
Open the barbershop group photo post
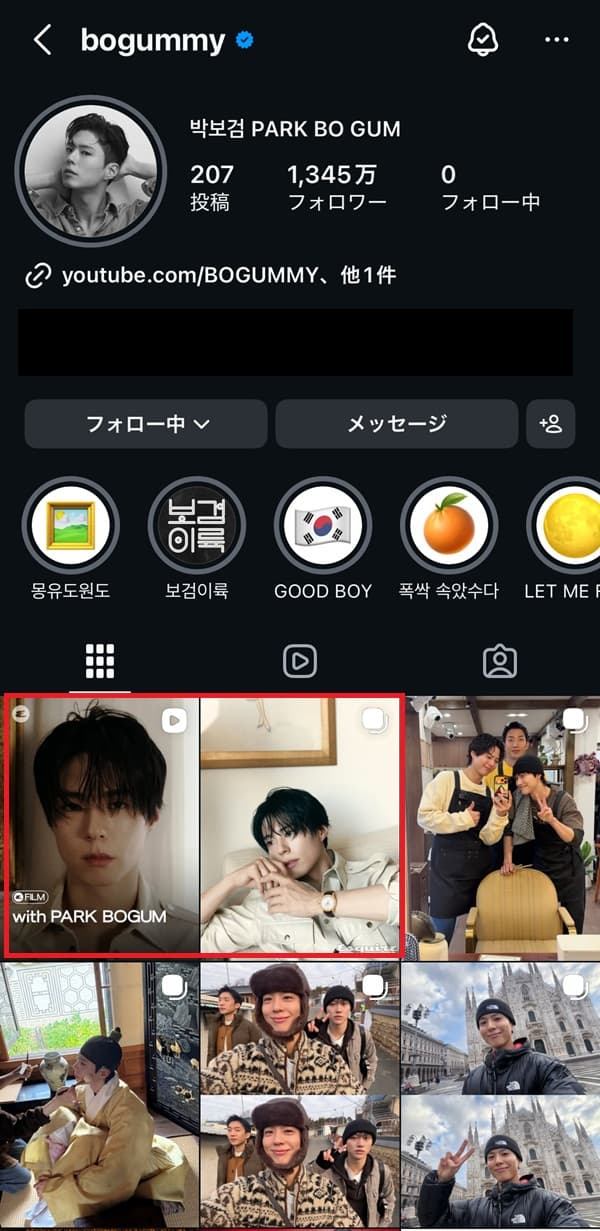pyautogui.click(x=501, y=825)
